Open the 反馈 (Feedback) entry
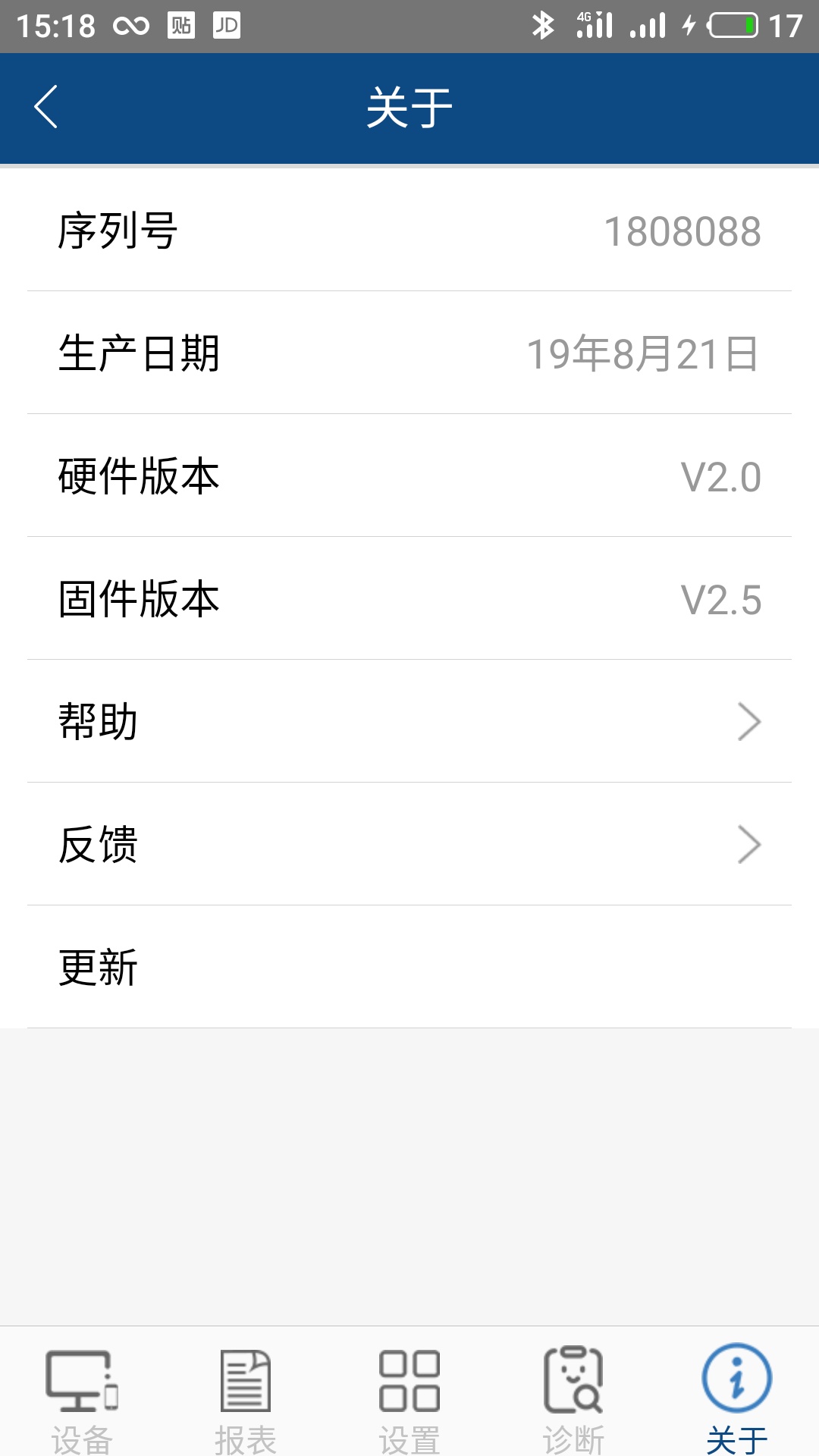819x1456 pixels. click(x=409, y=846)
